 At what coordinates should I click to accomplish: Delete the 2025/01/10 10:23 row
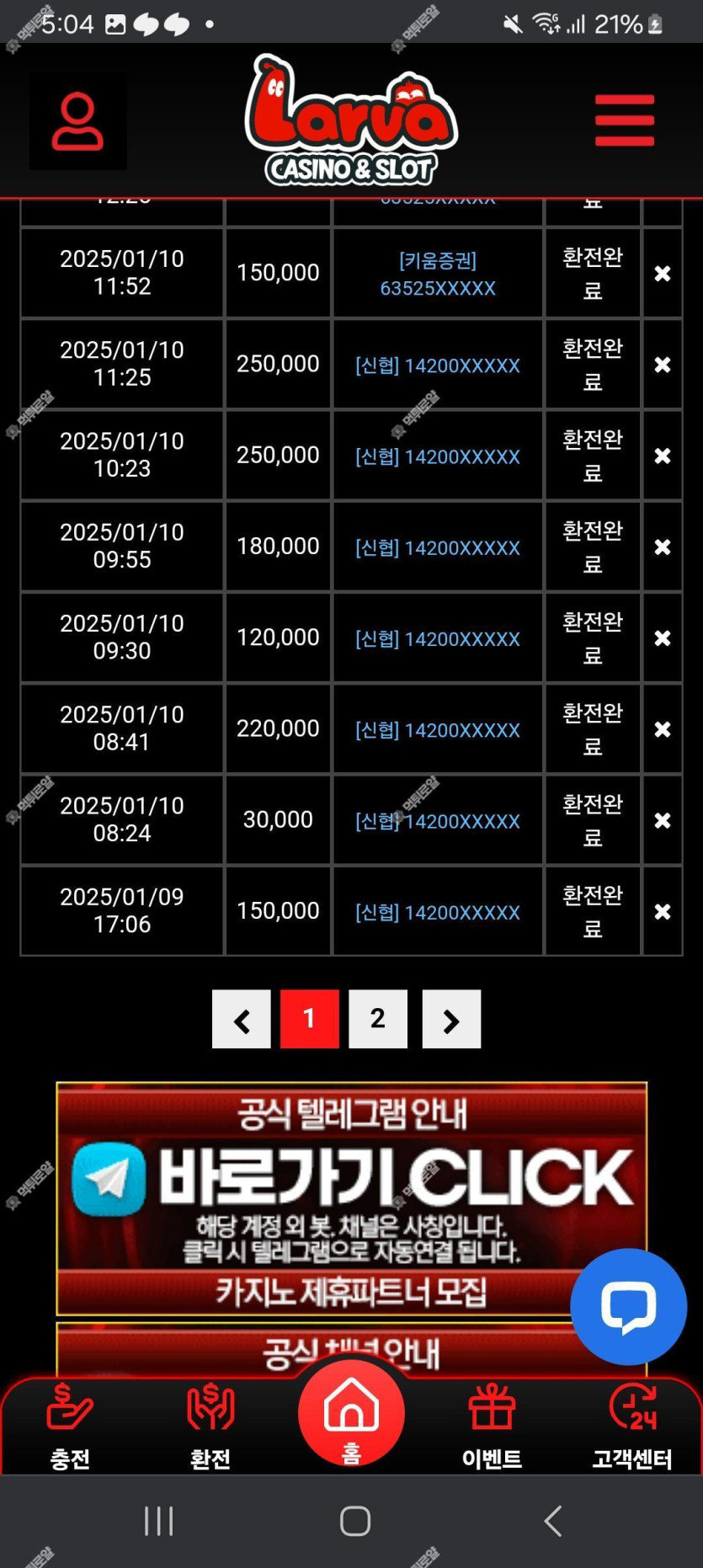tap(663, 456)
